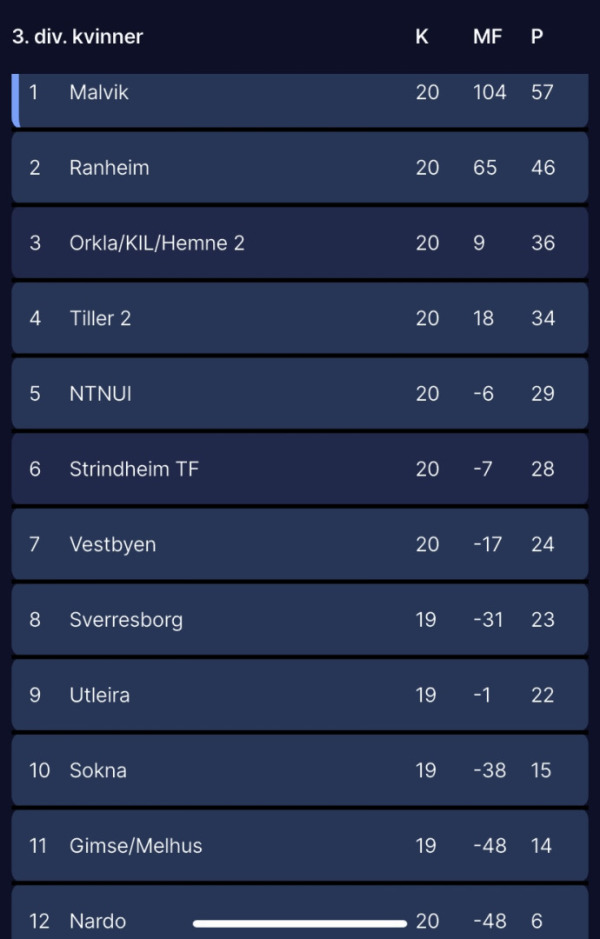Open the Sokna team row
This screenshot has width=600, height=939.
pyautogui.click(x=98, y=771)
